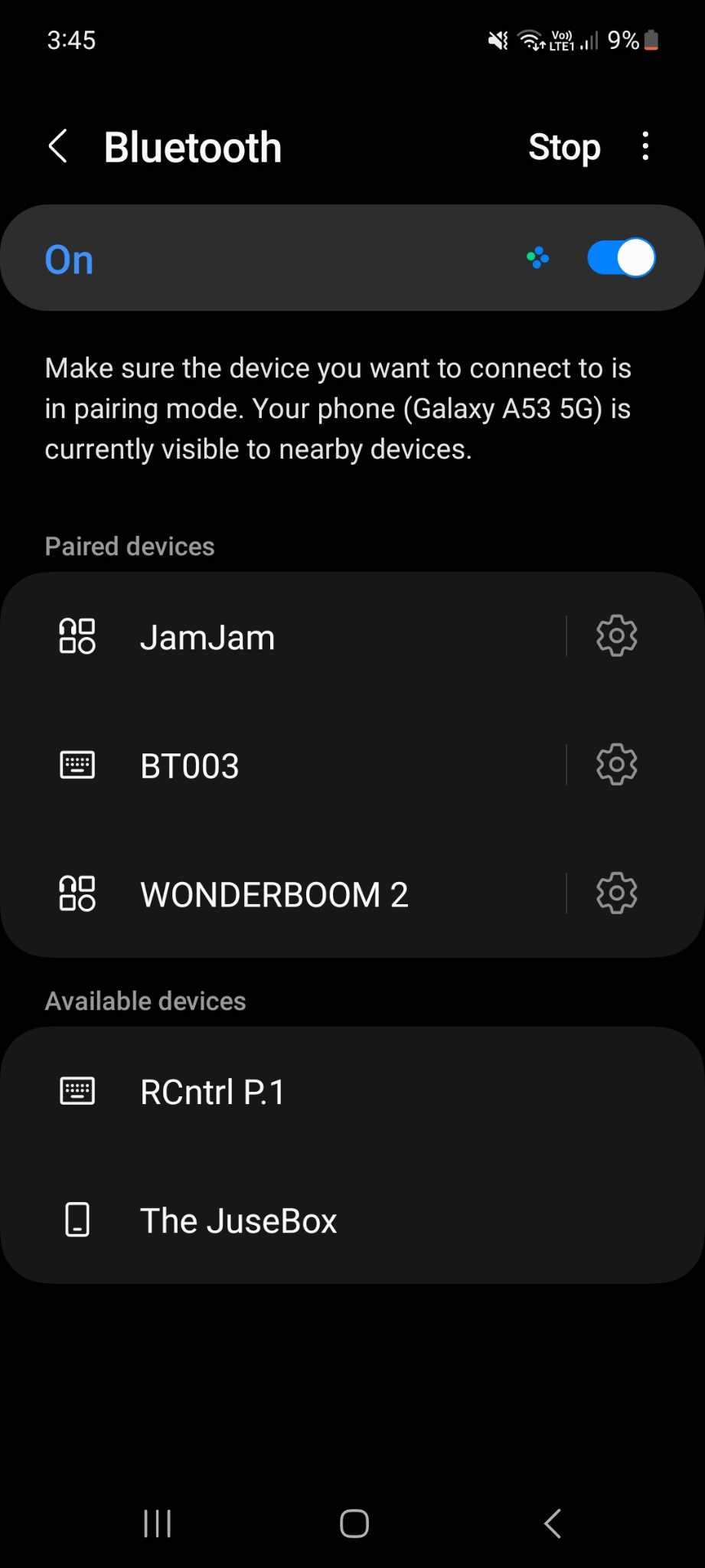Expand BT003 device options via gear icon

click(x=615, y=764)
